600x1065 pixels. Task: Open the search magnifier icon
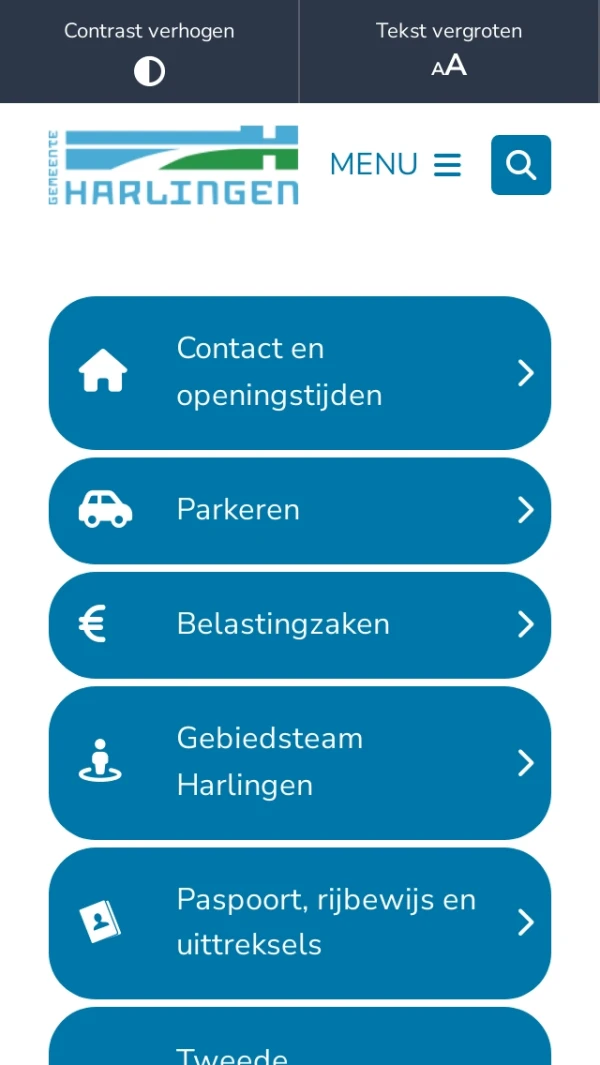(520, 165)
